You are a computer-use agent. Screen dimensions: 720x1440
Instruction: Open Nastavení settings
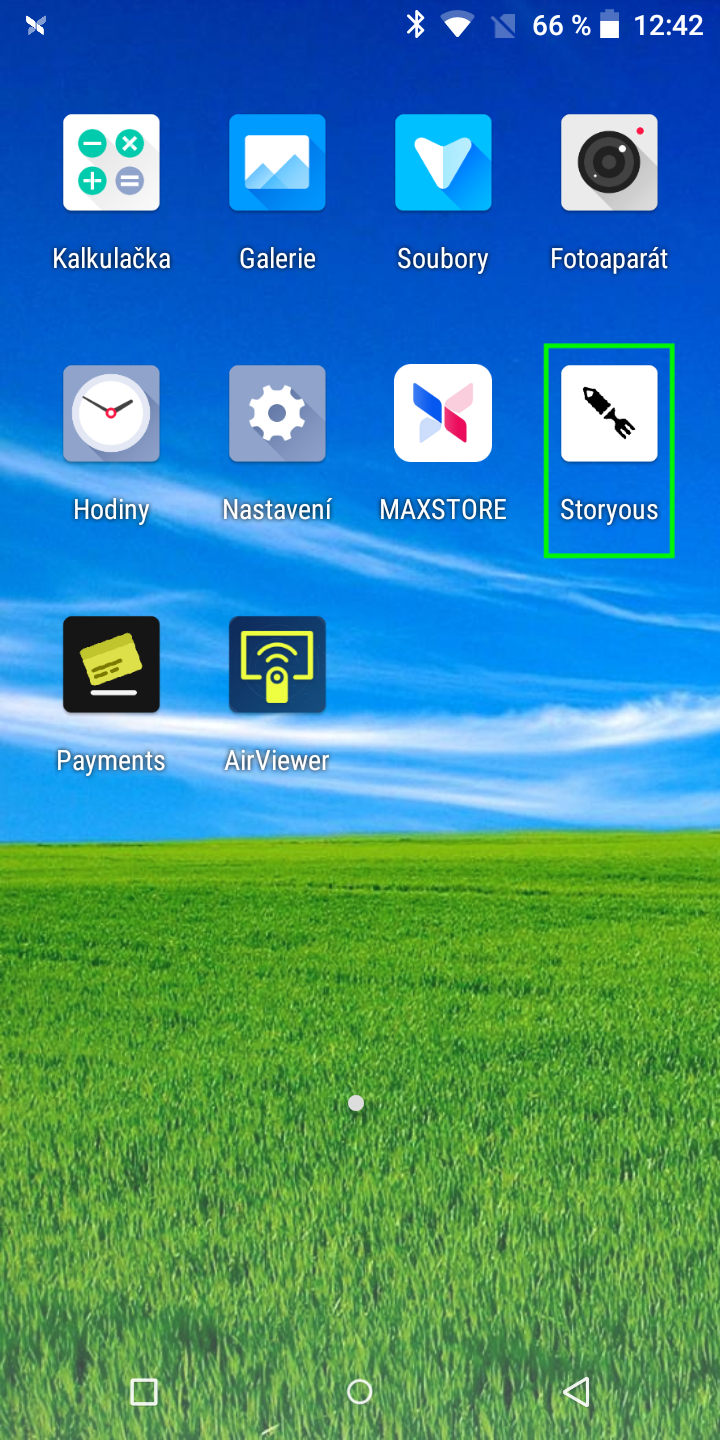[277, 414]
